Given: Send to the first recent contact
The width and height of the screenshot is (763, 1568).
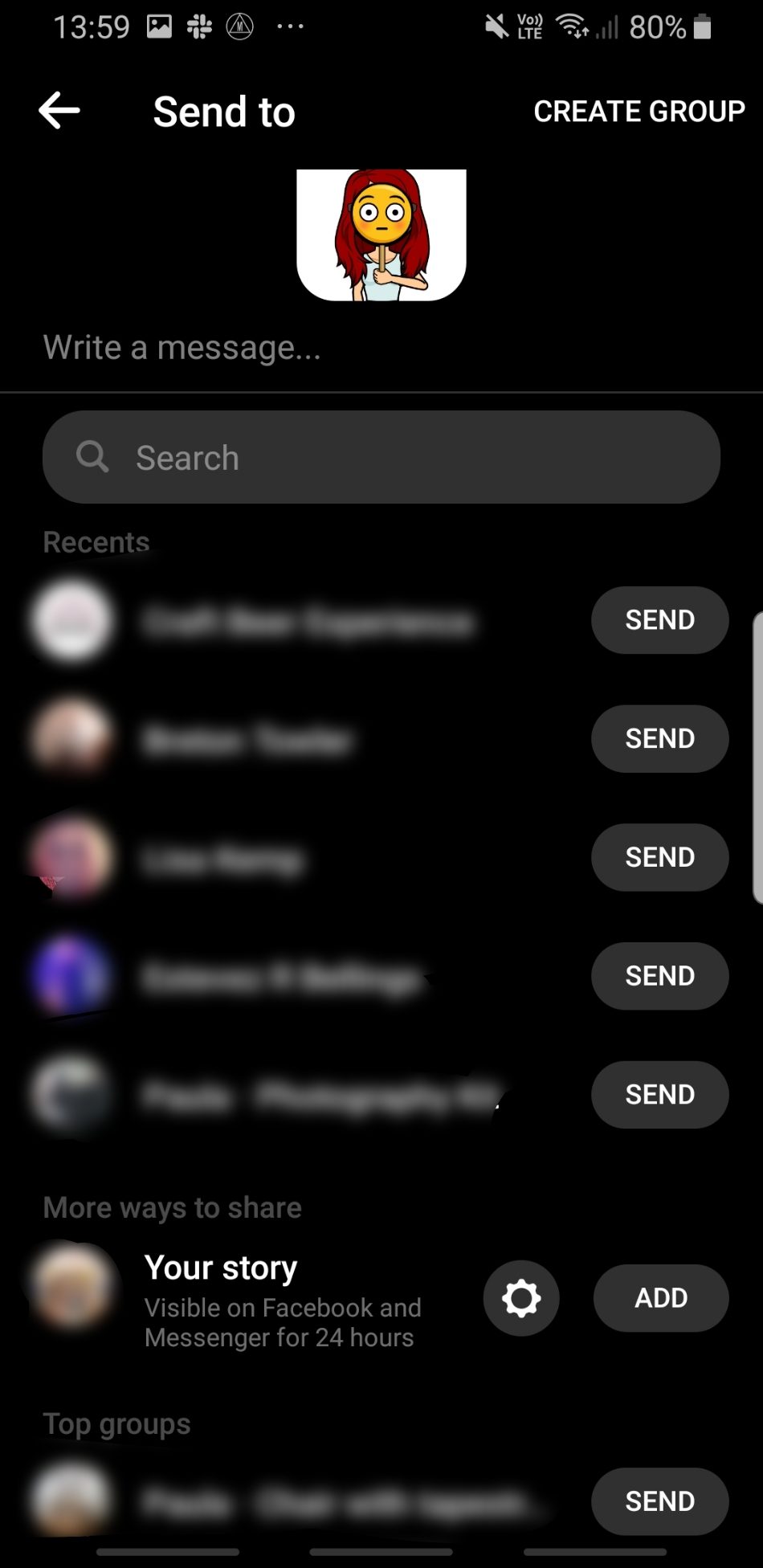Looking at the screenshot, I should 660,620.
